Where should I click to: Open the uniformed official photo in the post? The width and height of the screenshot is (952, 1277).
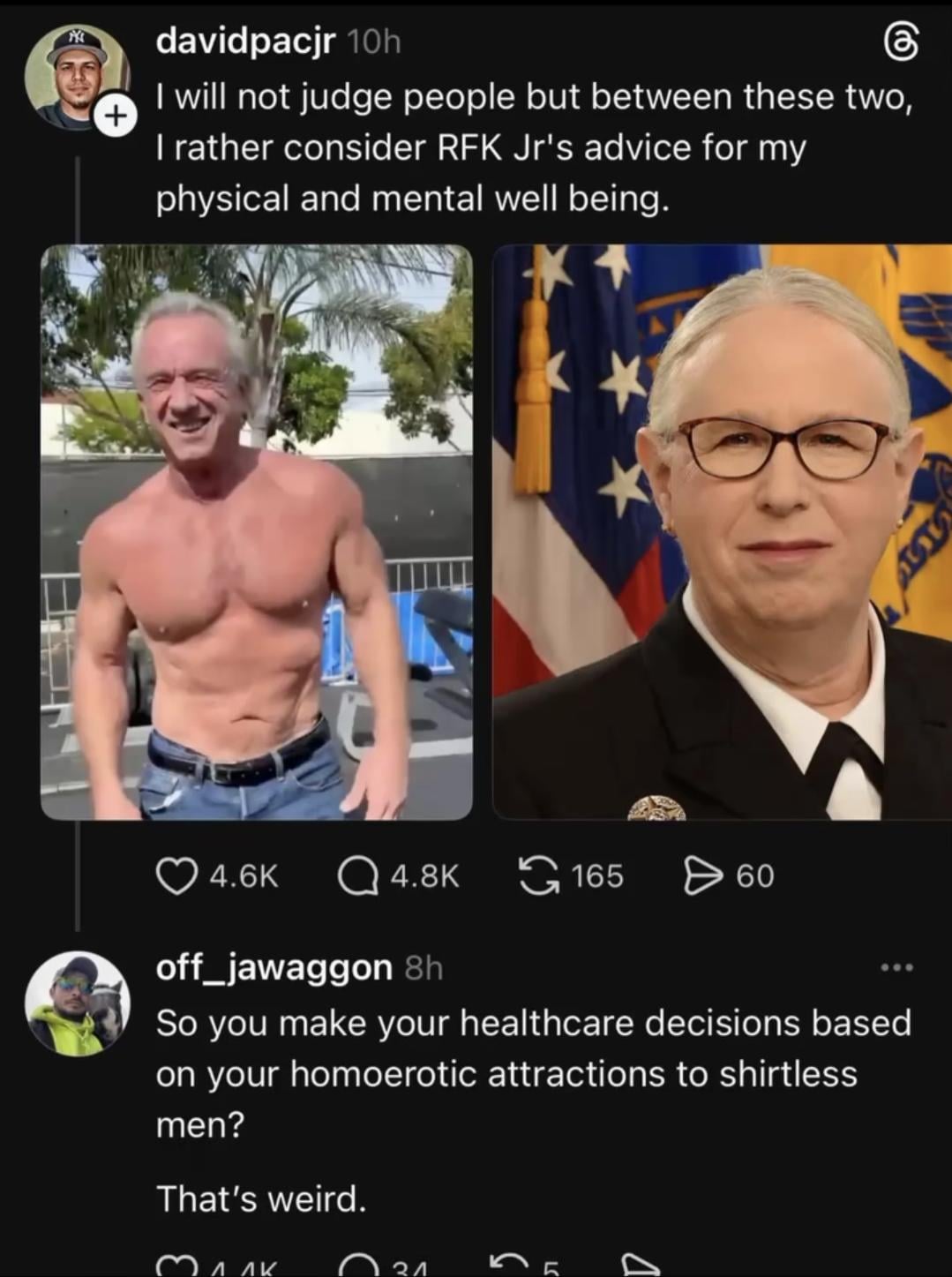click(722, 532)
